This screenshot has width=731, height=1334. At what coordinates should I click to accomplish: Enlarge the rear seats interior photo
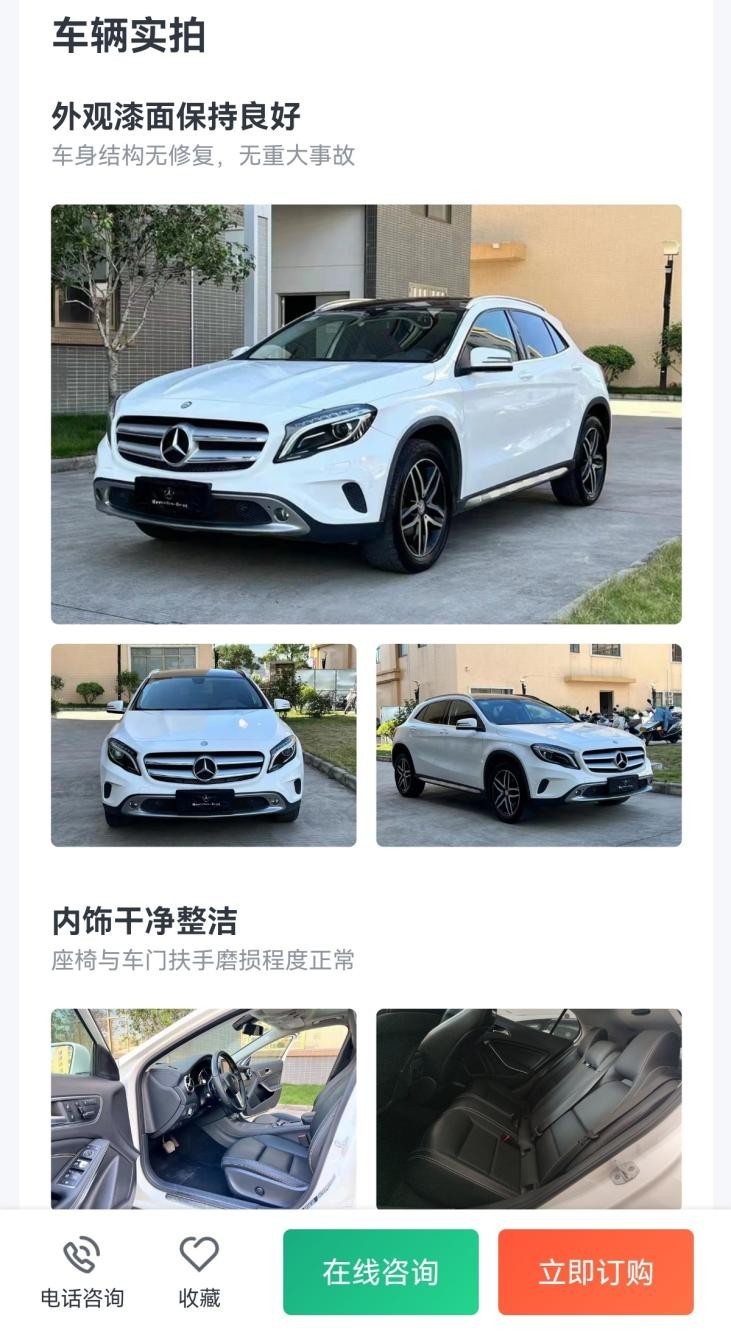pyautogui.click(x=529, y=1108)
